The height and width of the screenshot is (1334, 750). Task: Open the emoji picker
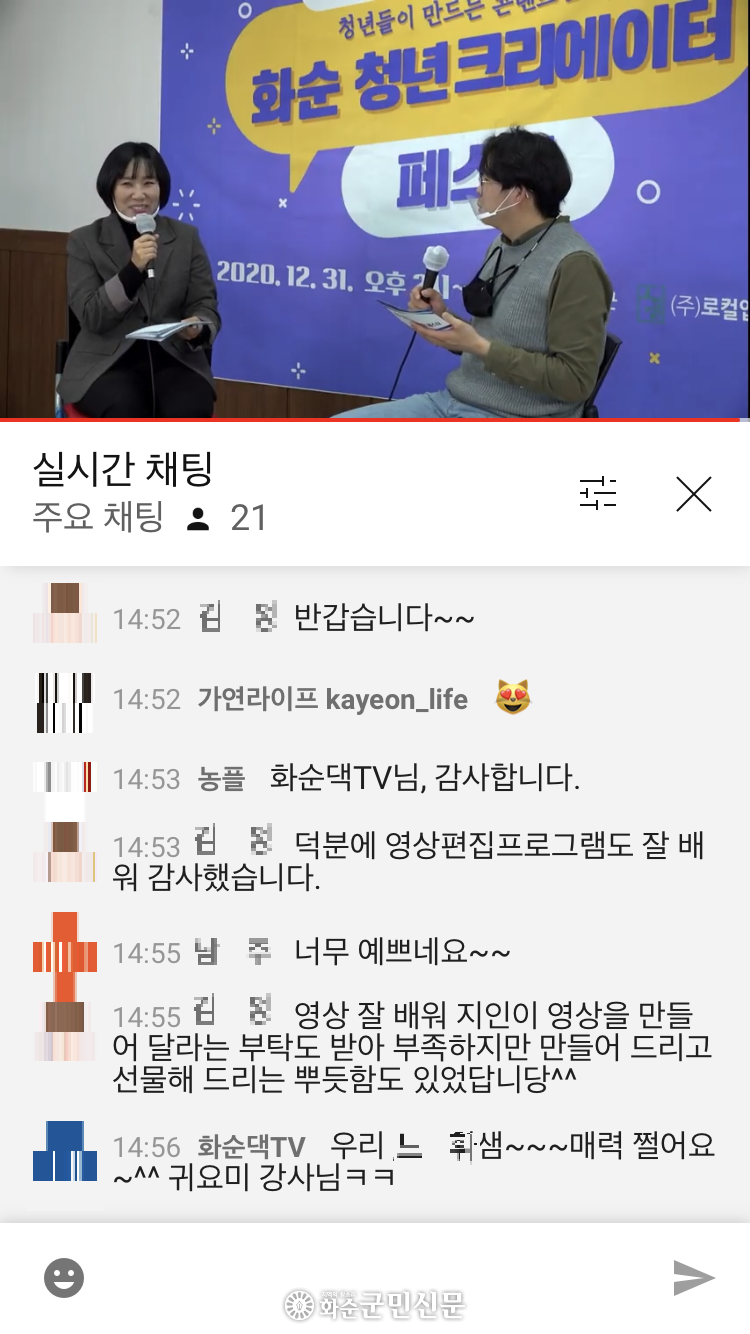pos(64,1277)
